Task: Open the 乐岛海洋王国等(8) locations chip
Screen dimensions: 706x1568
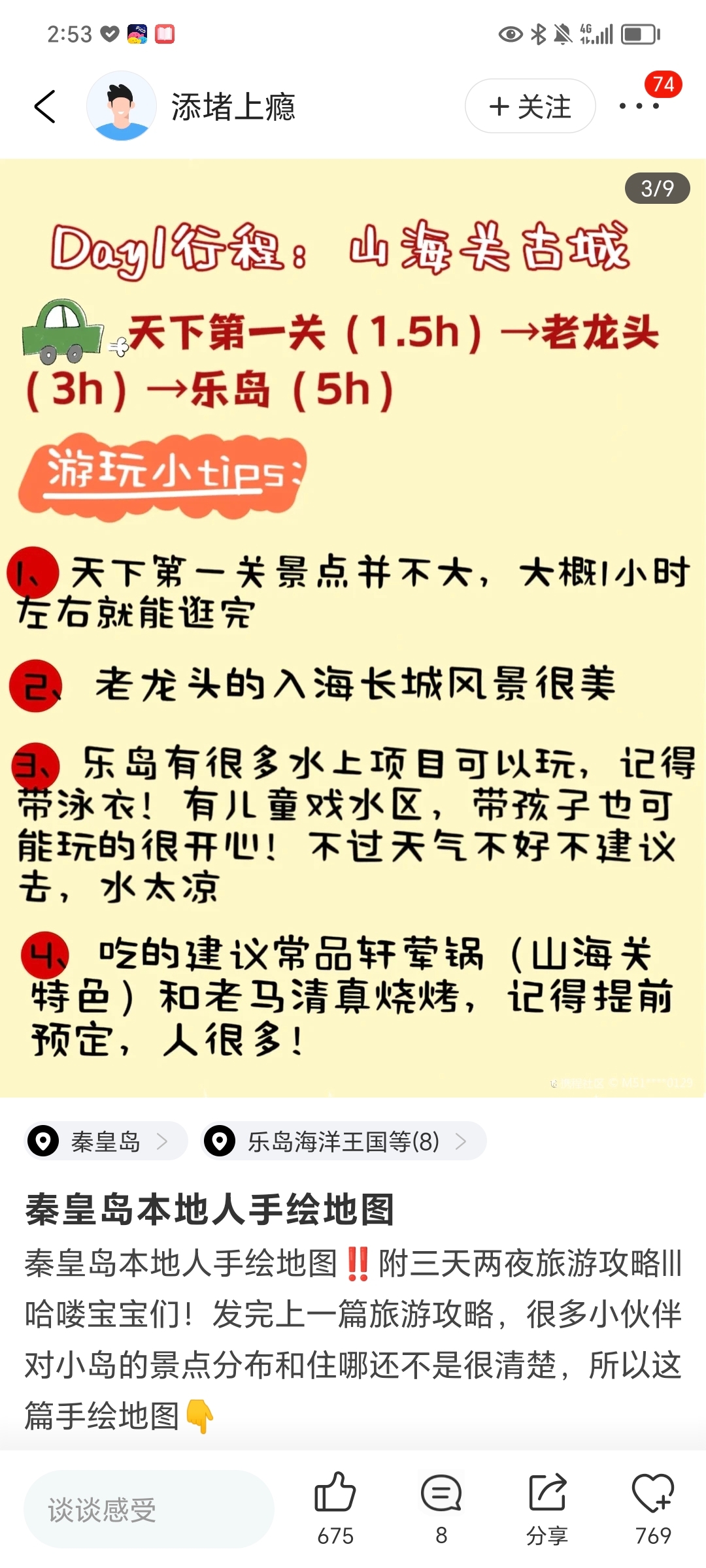Action: (x=343, y=1141)
